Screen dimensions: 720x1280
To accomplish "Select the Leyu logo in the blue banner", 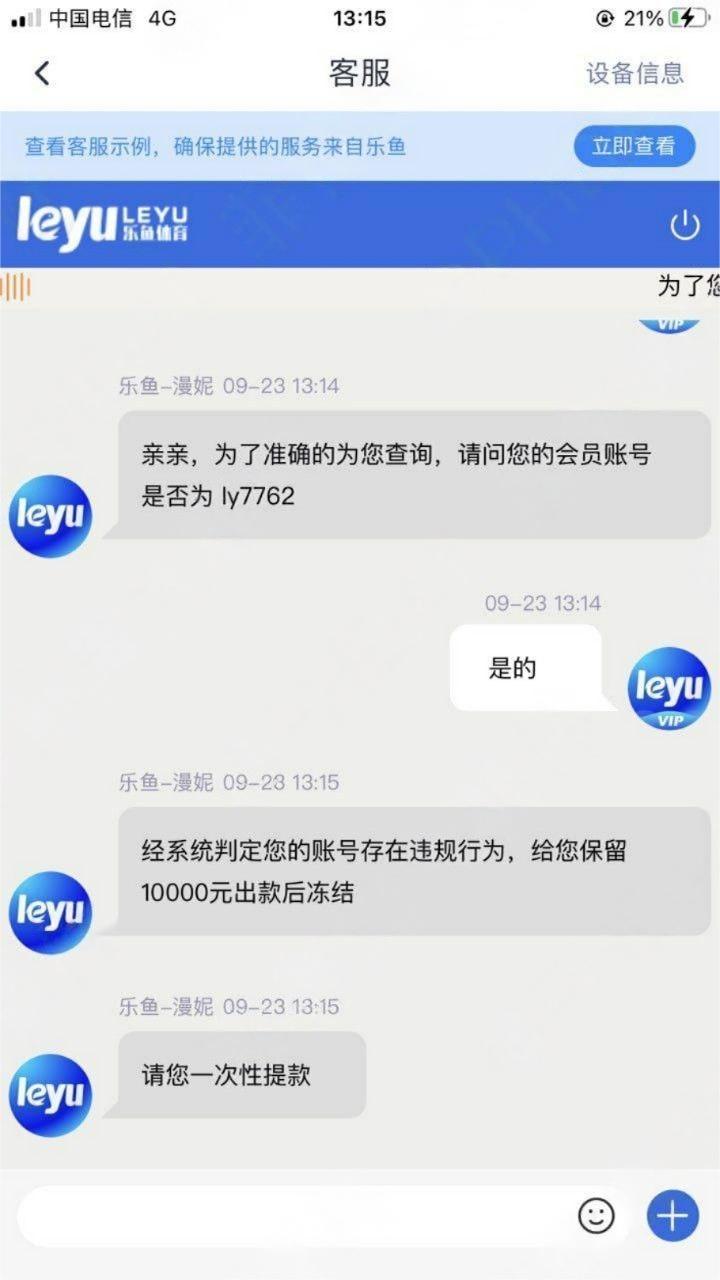I will coord(100,225).
